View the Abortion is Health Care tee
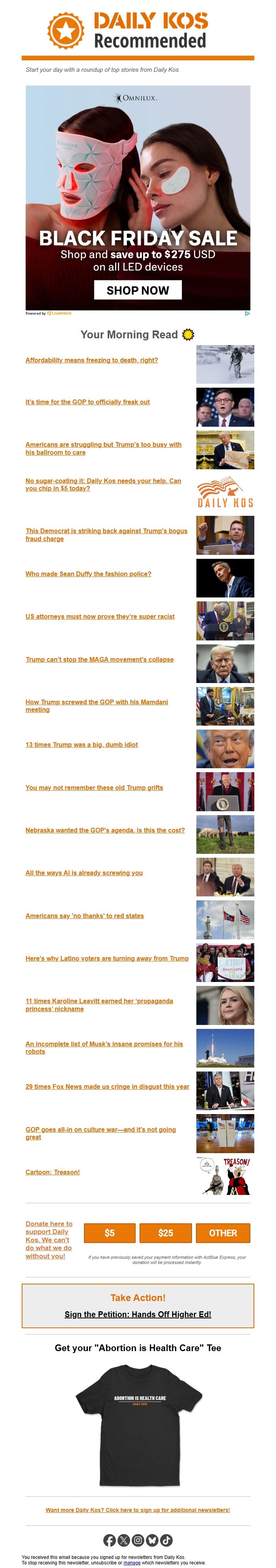The image size is (276, 1568). pos(137,1424)
